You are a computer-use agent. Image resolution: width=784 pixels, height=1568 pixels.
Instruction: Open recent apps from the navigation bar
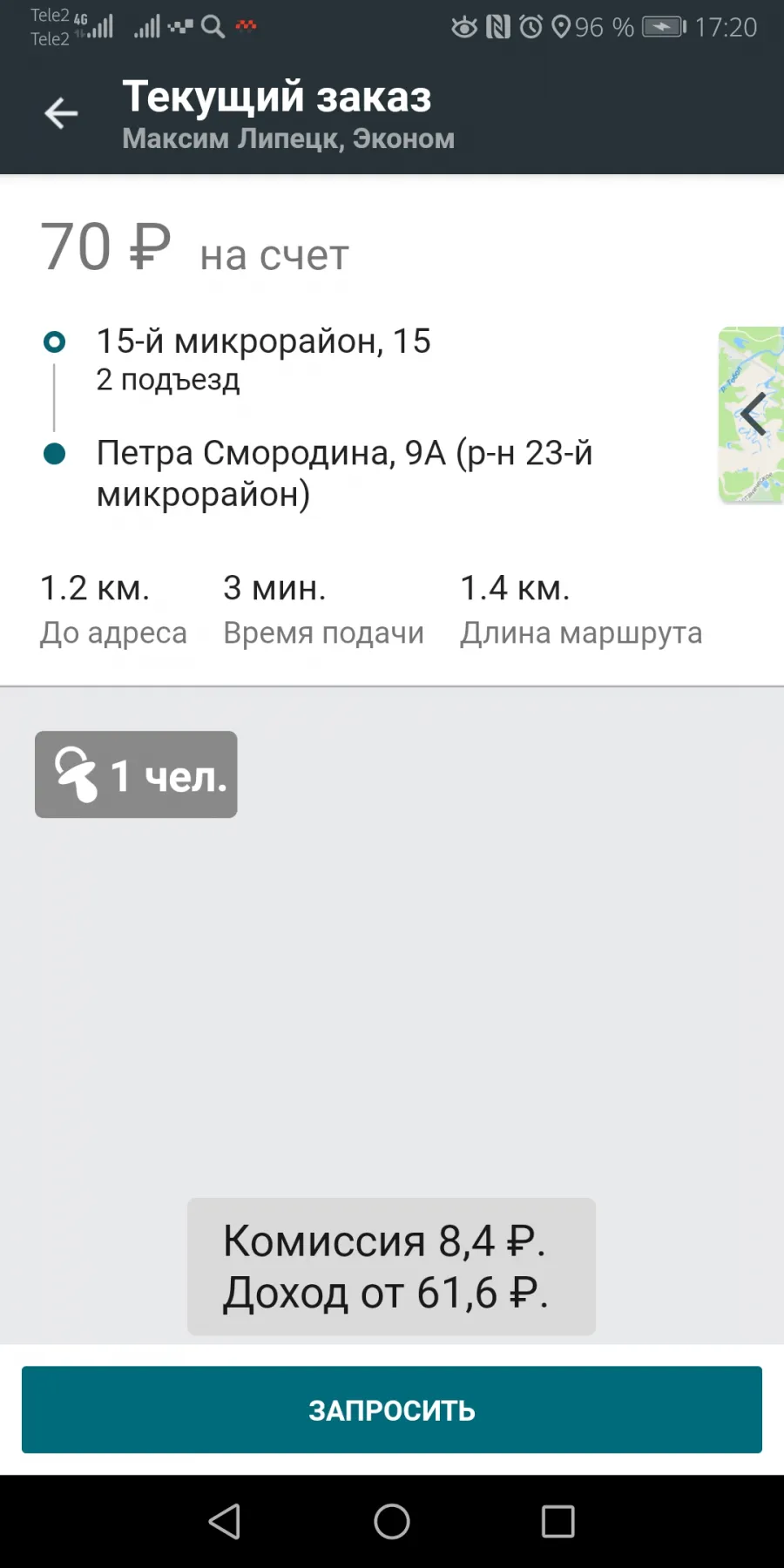(x=558, y=1522)
